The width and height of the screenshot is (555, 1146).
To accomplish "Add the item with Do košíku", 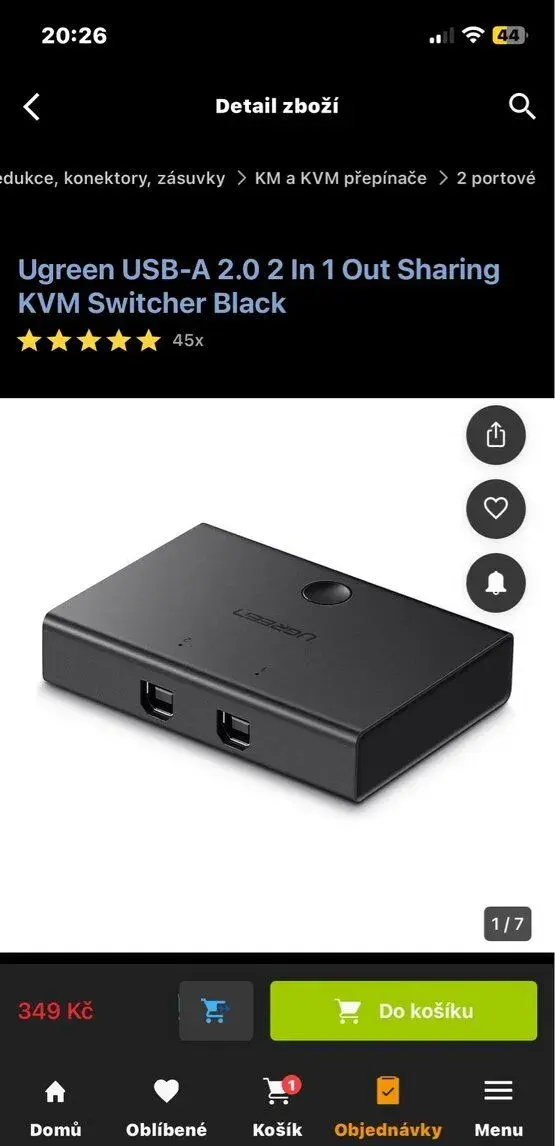I will (404, 1011).
